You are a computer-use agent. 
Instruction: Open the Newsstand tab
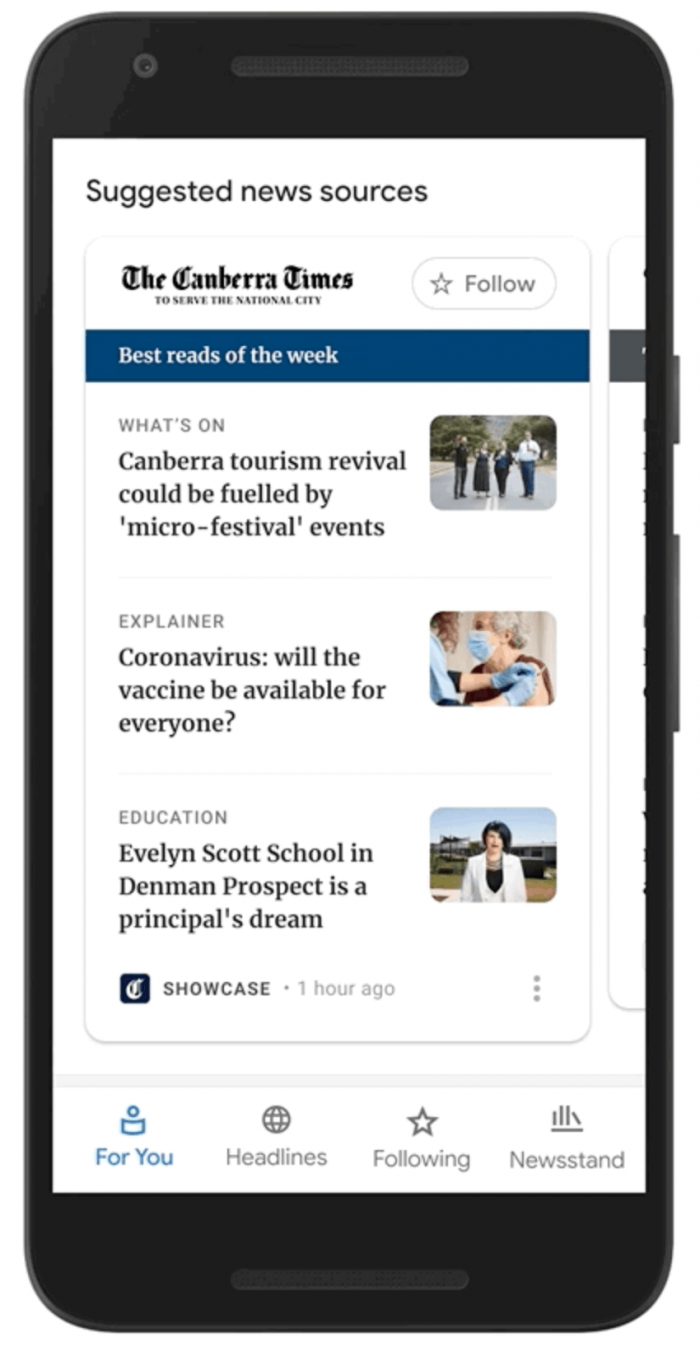tap(566, 1138)
